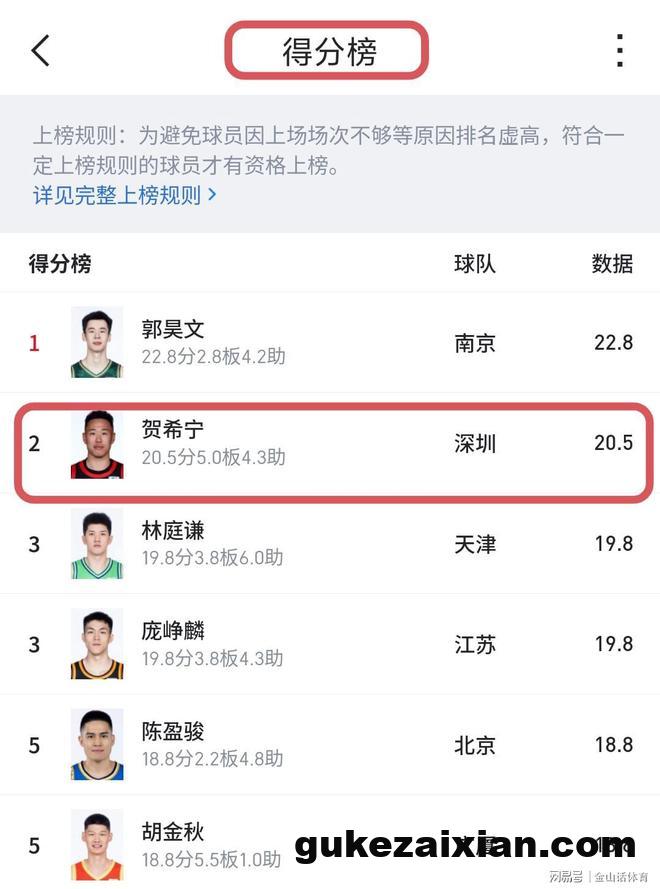Open the three-dot overflow menu
Viewport: 660px width, 889px height.
point(619,50)
